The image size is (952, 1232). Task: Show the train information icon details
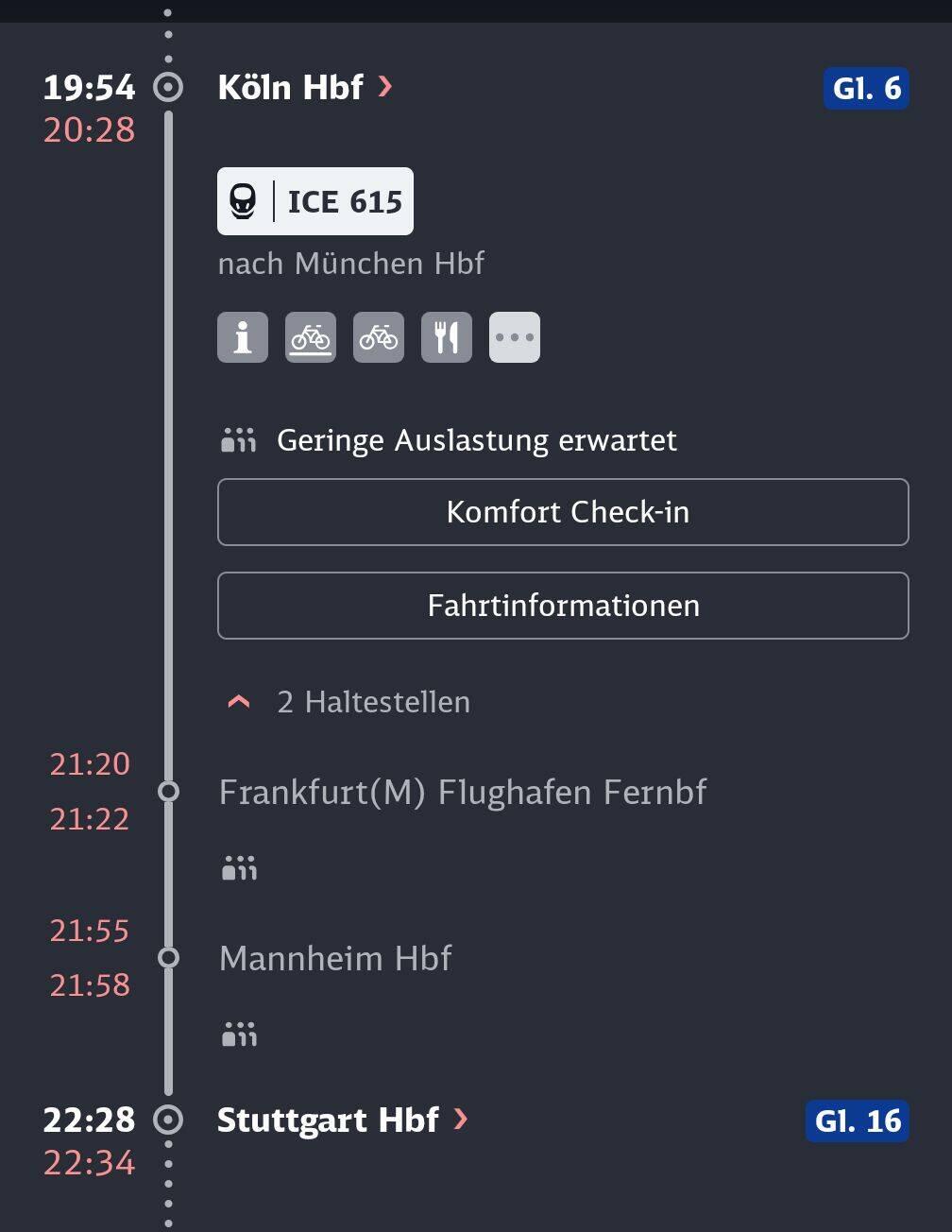[243, 337]
